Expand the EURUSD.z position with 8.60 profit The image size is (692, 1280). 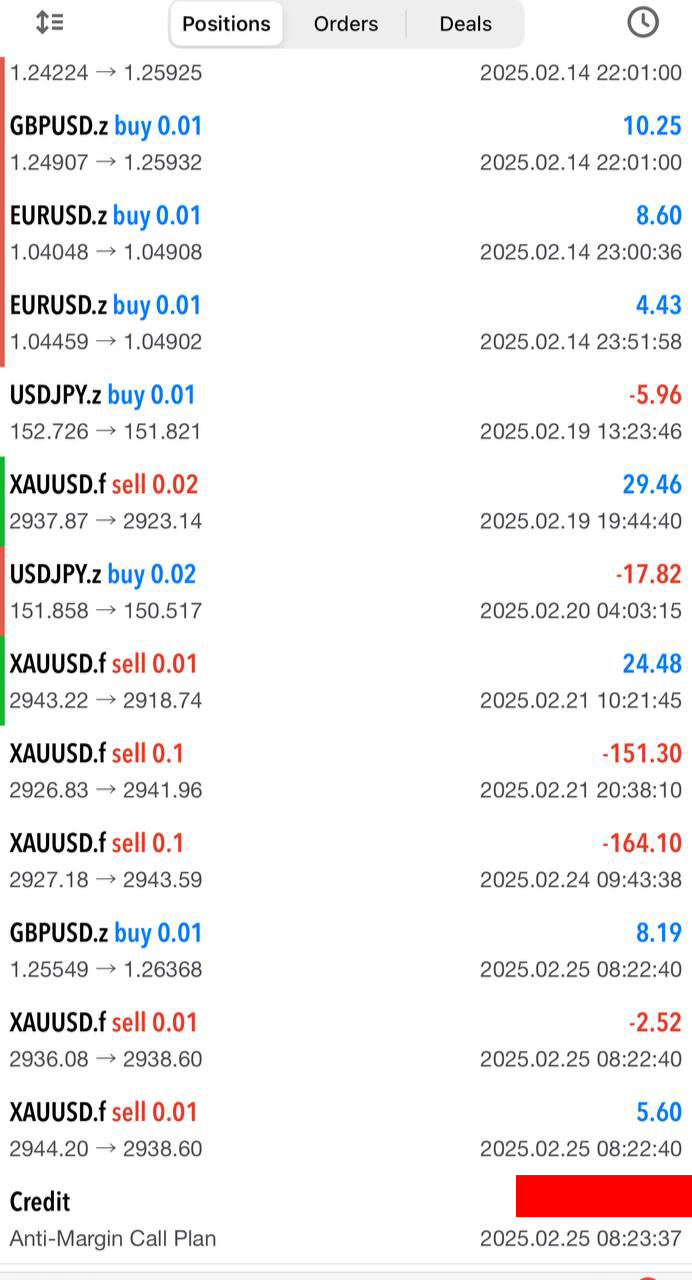(346, 234)
